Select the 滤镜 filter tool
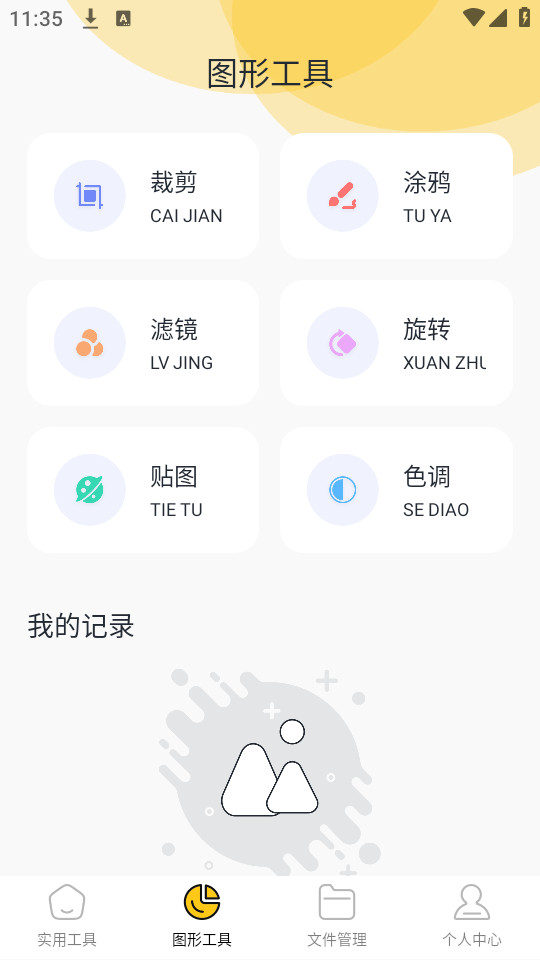This screenshot has height=960, width=540. pyautogui.click(x=143, y=343)
